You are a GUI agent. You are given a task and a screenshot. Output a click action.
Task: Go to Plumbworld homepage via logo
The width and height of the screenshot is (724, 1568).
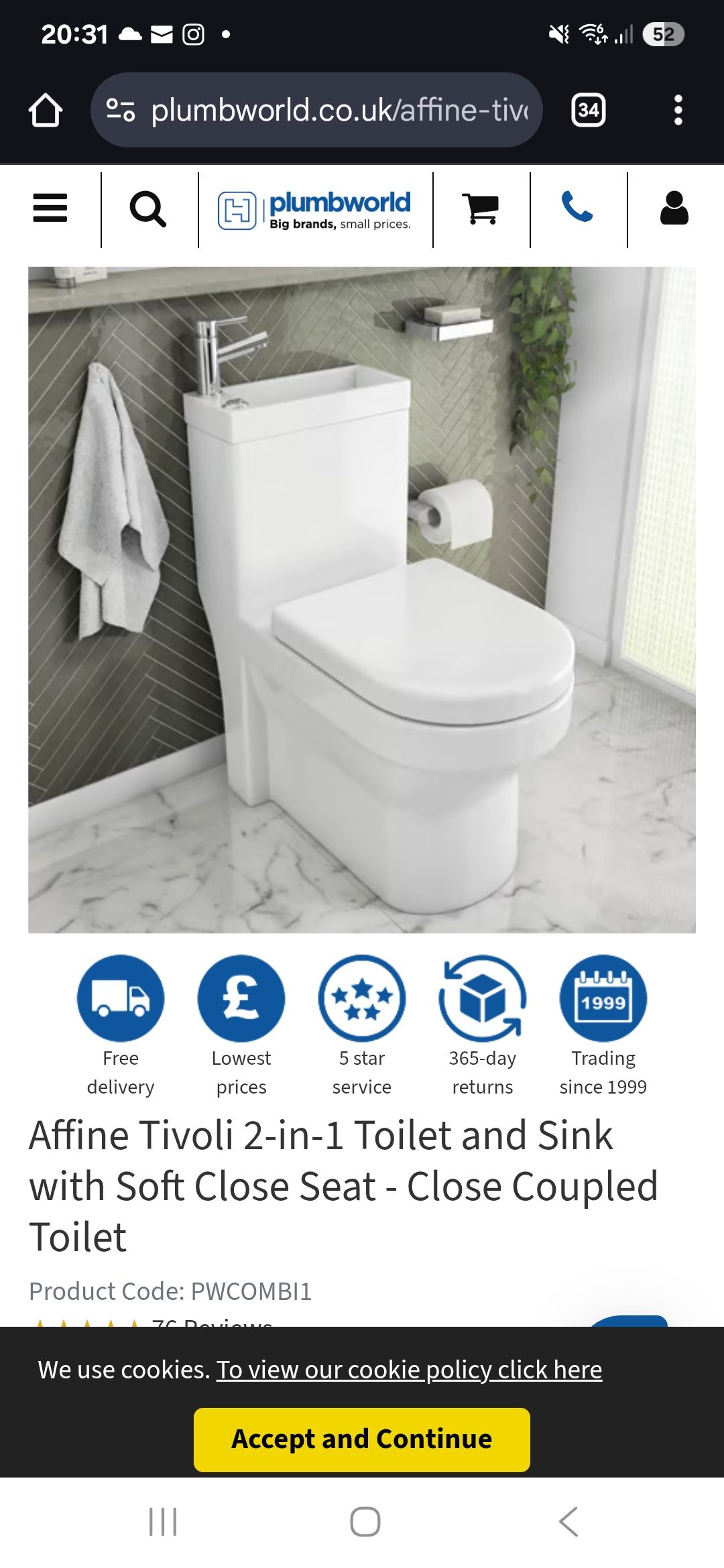314,210
